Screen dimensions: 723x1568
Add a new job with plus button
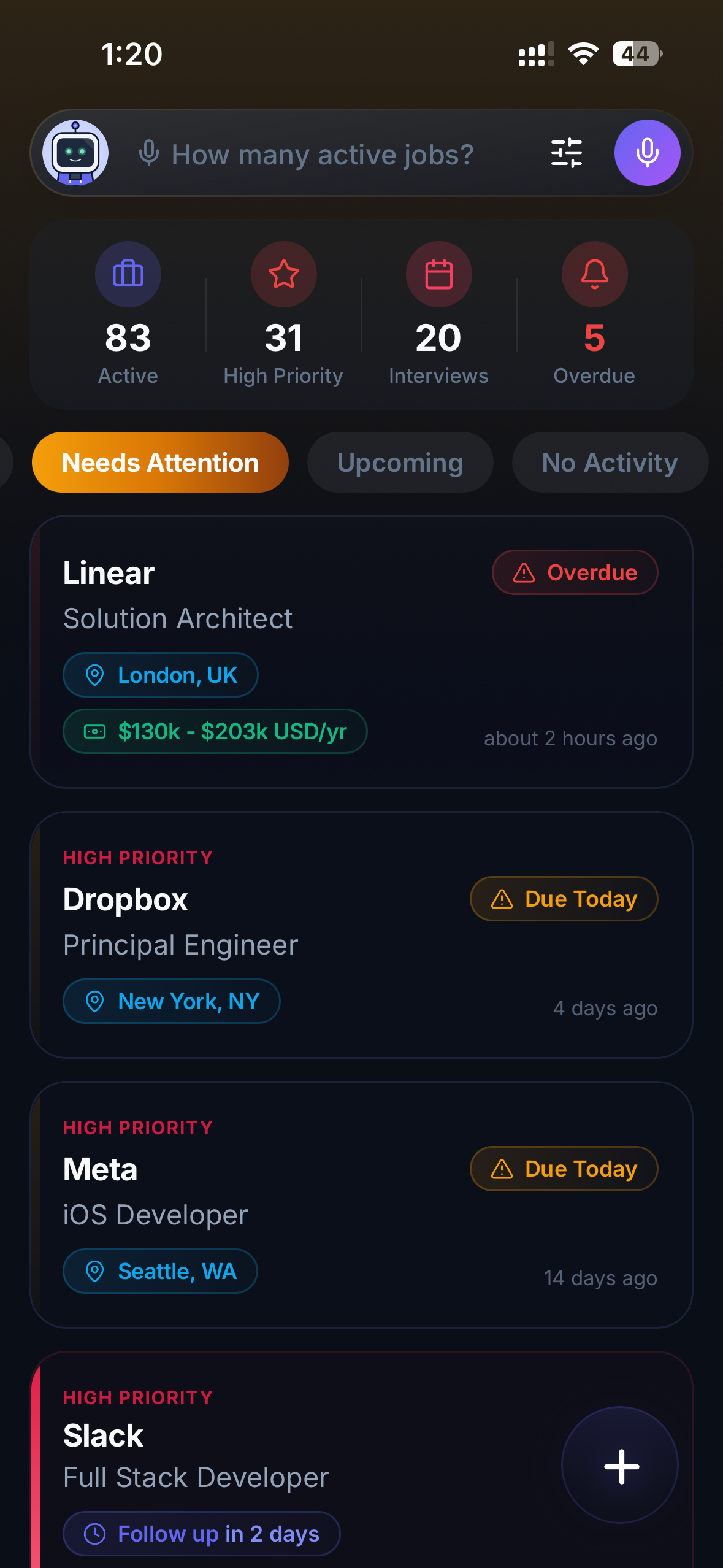620,1466
